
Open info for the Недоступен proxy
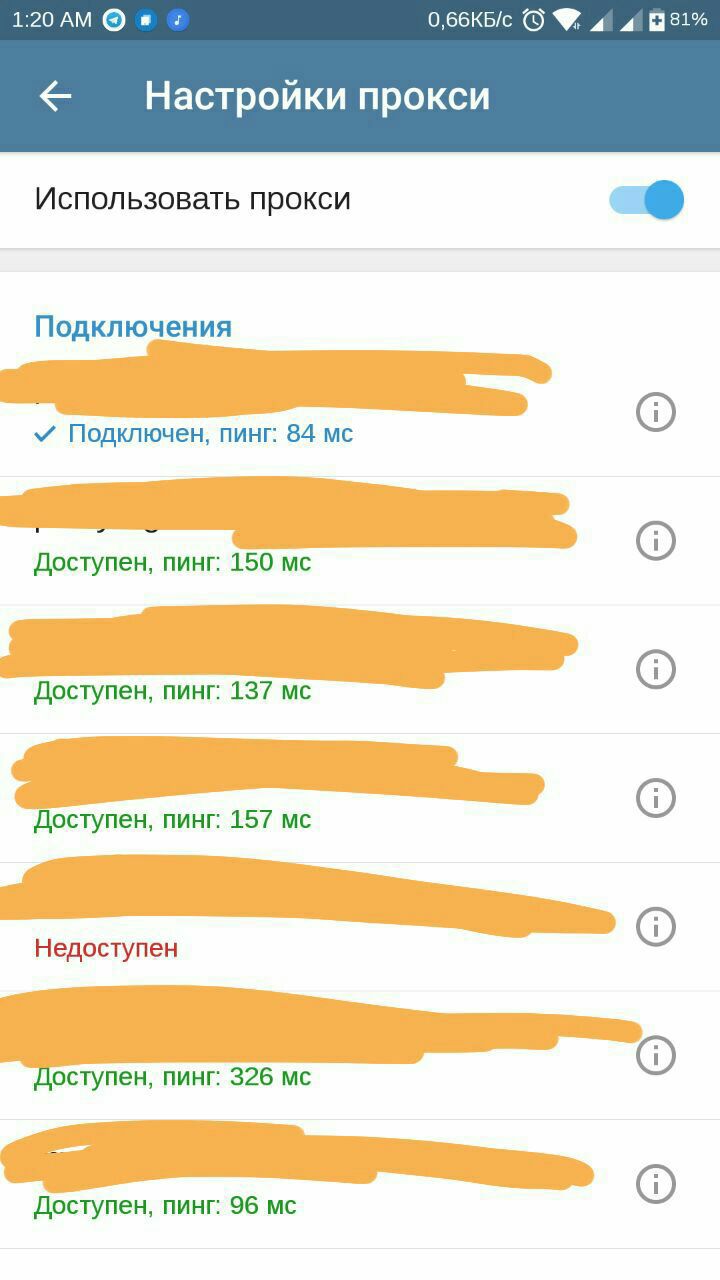[x=656, y=926]
